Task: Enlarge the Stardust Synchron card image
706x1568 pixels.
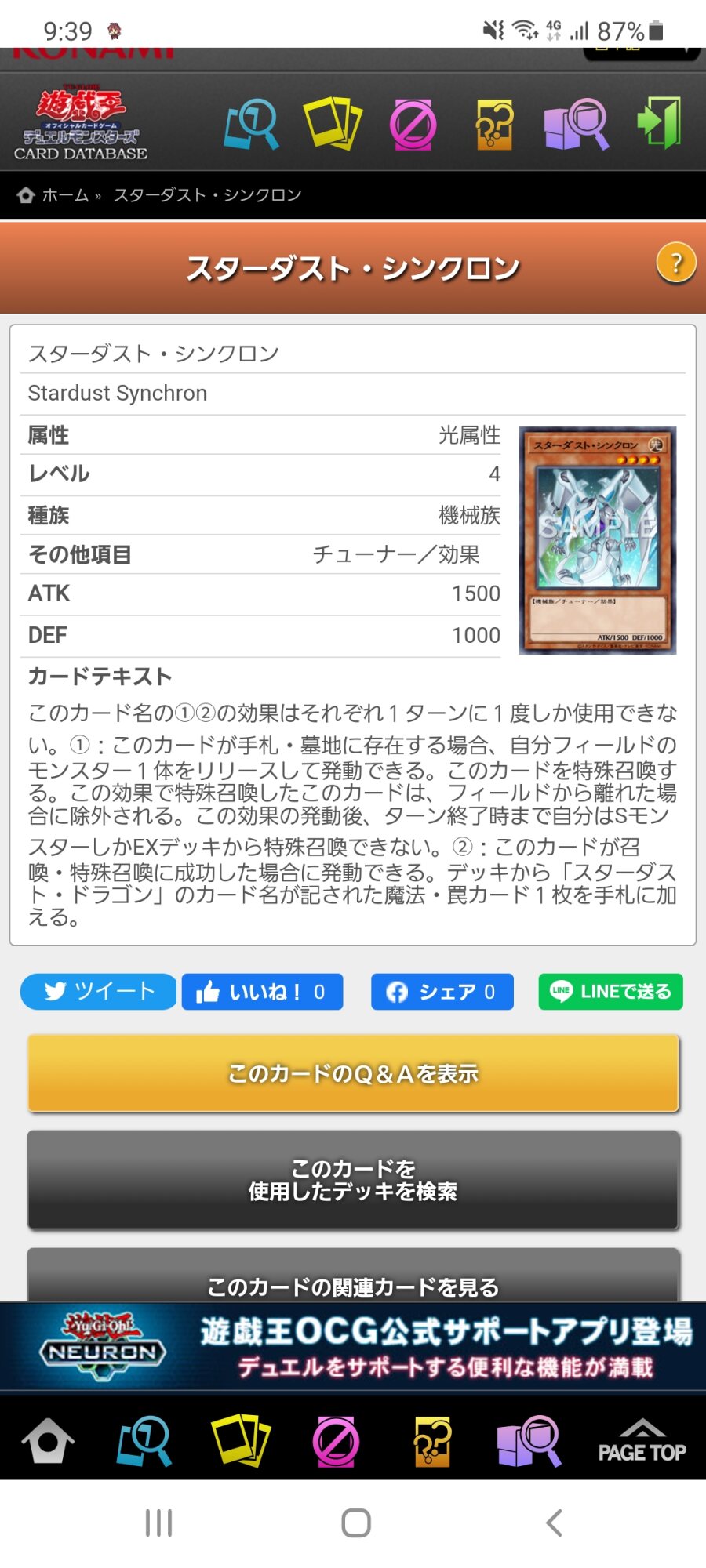Action: [598, 540]
